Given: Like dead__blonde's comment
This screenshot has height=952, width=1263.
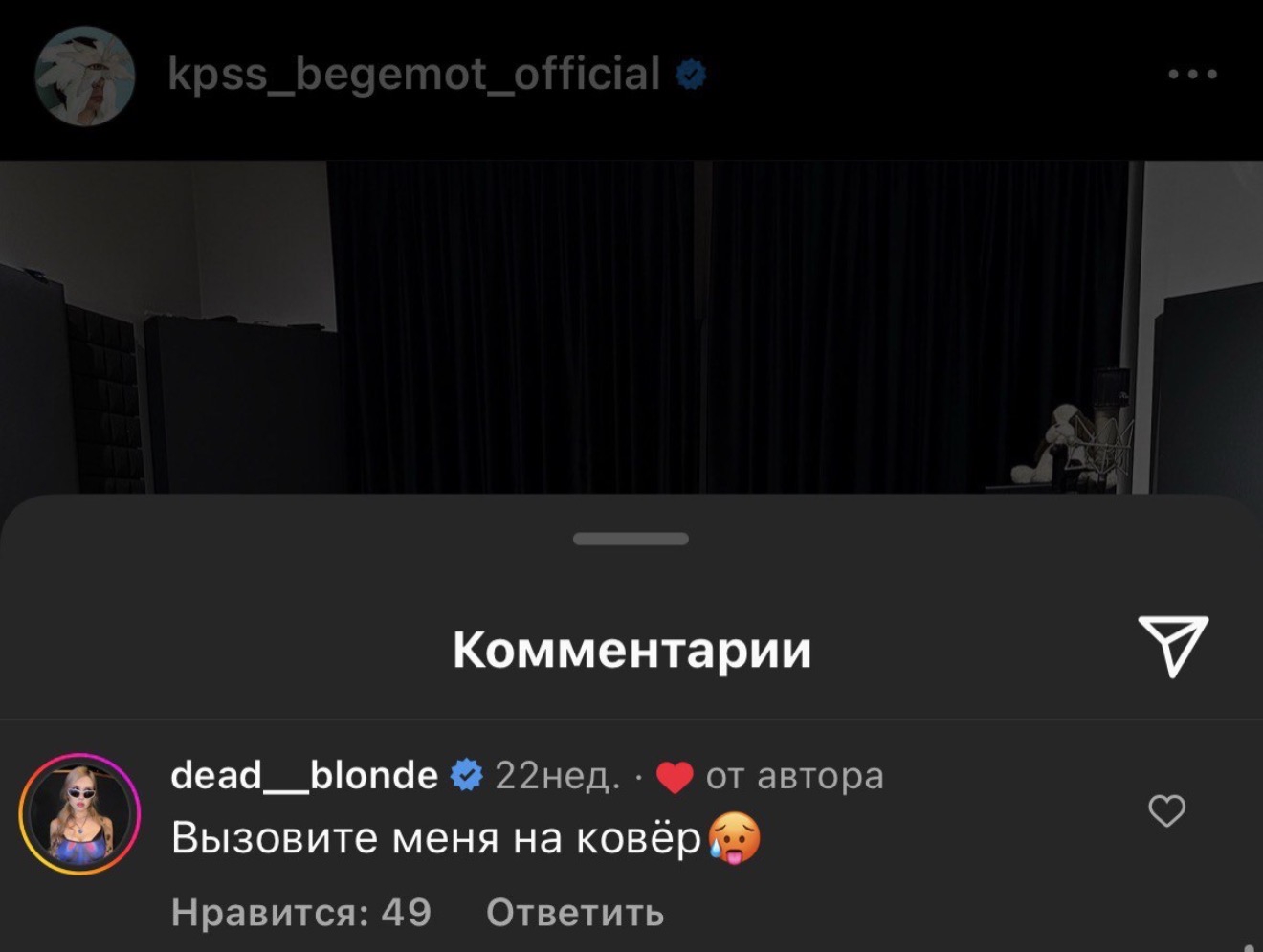Looking at the screenshot, I should pos(1166,811).
